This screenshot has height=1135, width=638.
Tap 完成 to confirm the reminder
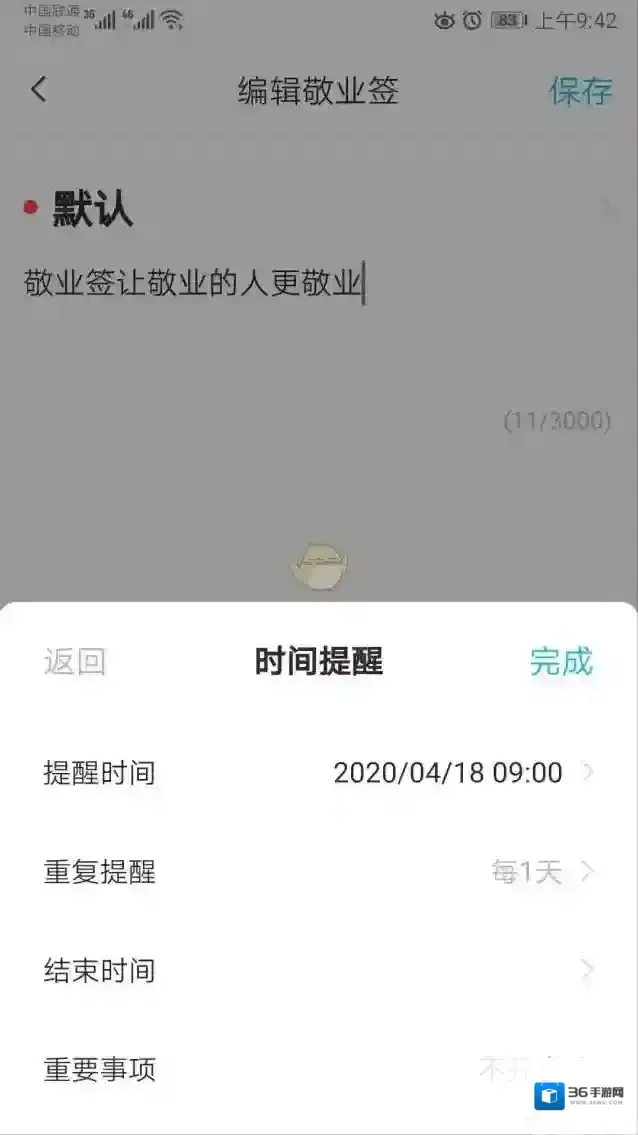tap(561, 661)
